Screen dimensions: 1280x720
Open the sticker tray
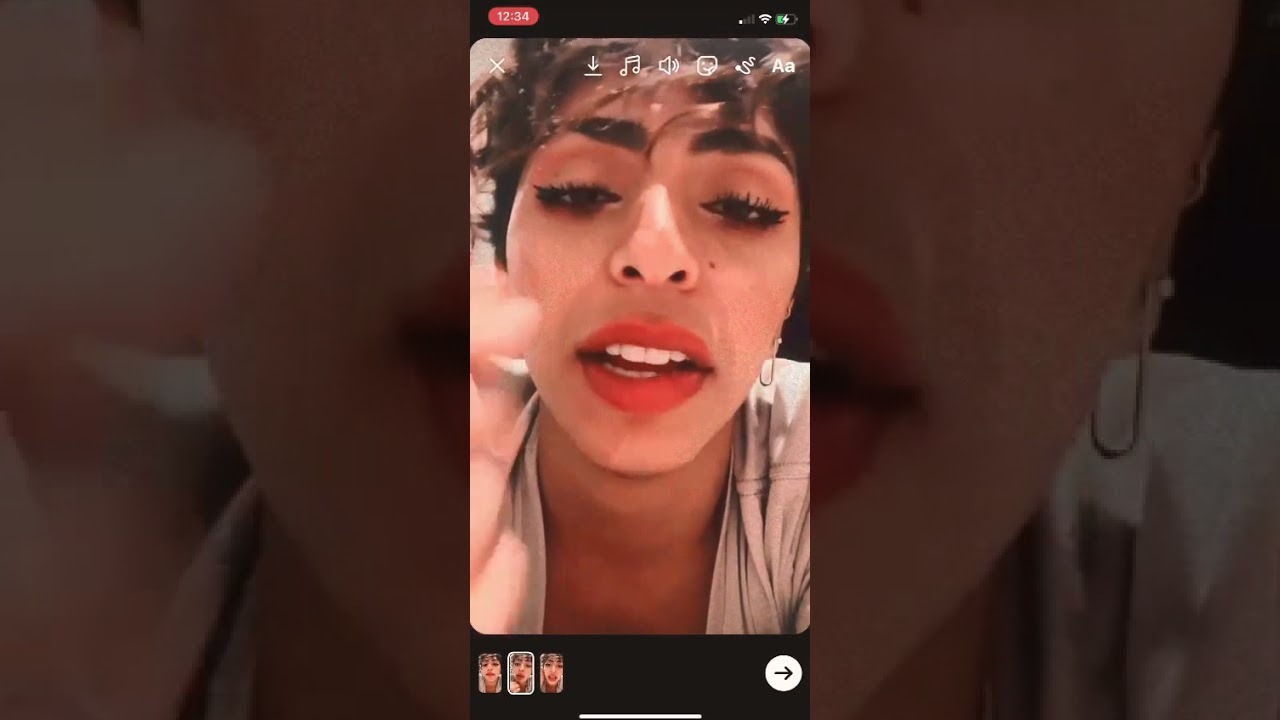707,66
